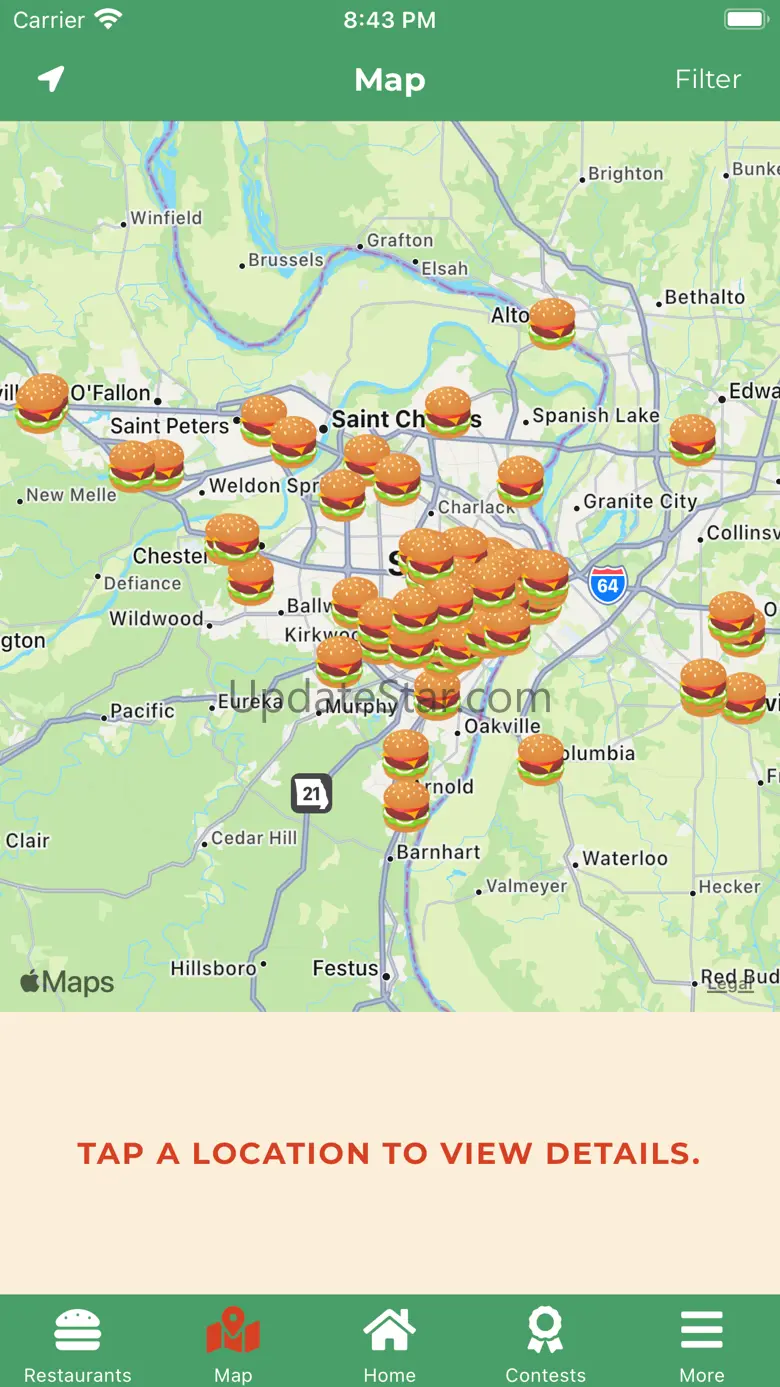Screen dimensions: 780x1387
Task: Go to the Home tab
Action: click(389, 1344)
